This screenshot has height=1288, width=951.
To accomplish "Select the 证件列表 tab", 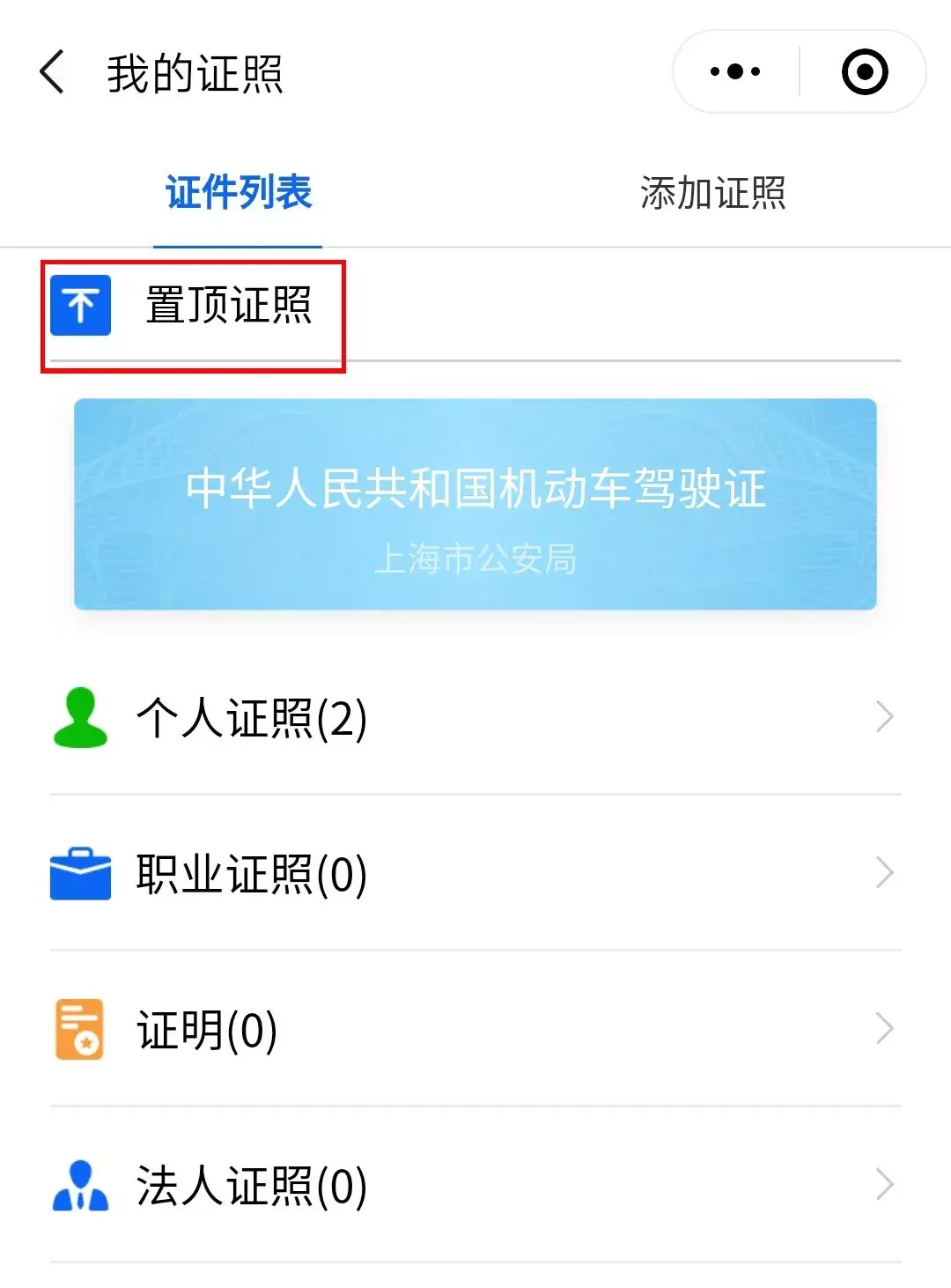I will (239, 193).
